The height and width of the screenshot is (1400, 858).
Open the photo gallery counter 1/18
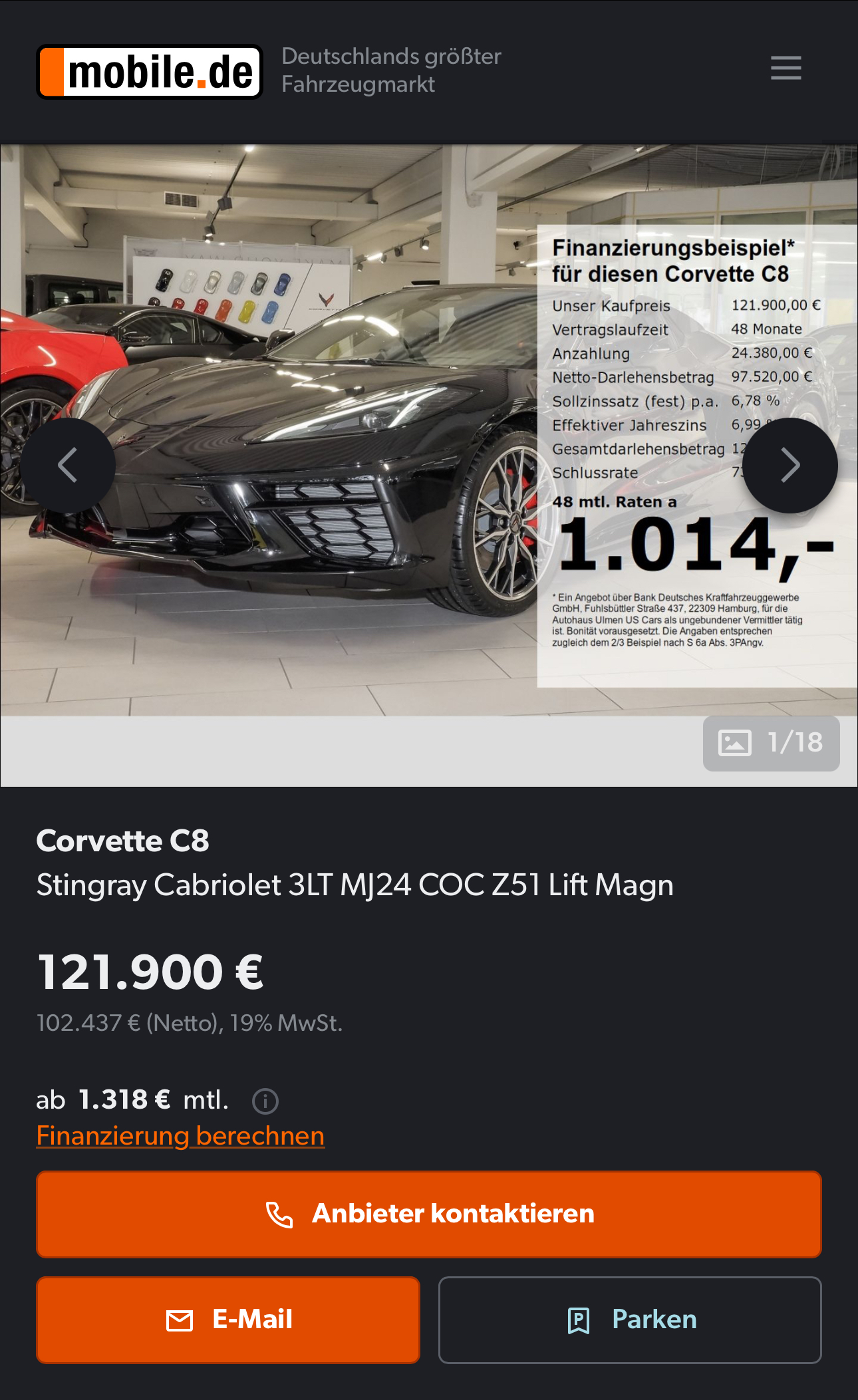point(771,743)
